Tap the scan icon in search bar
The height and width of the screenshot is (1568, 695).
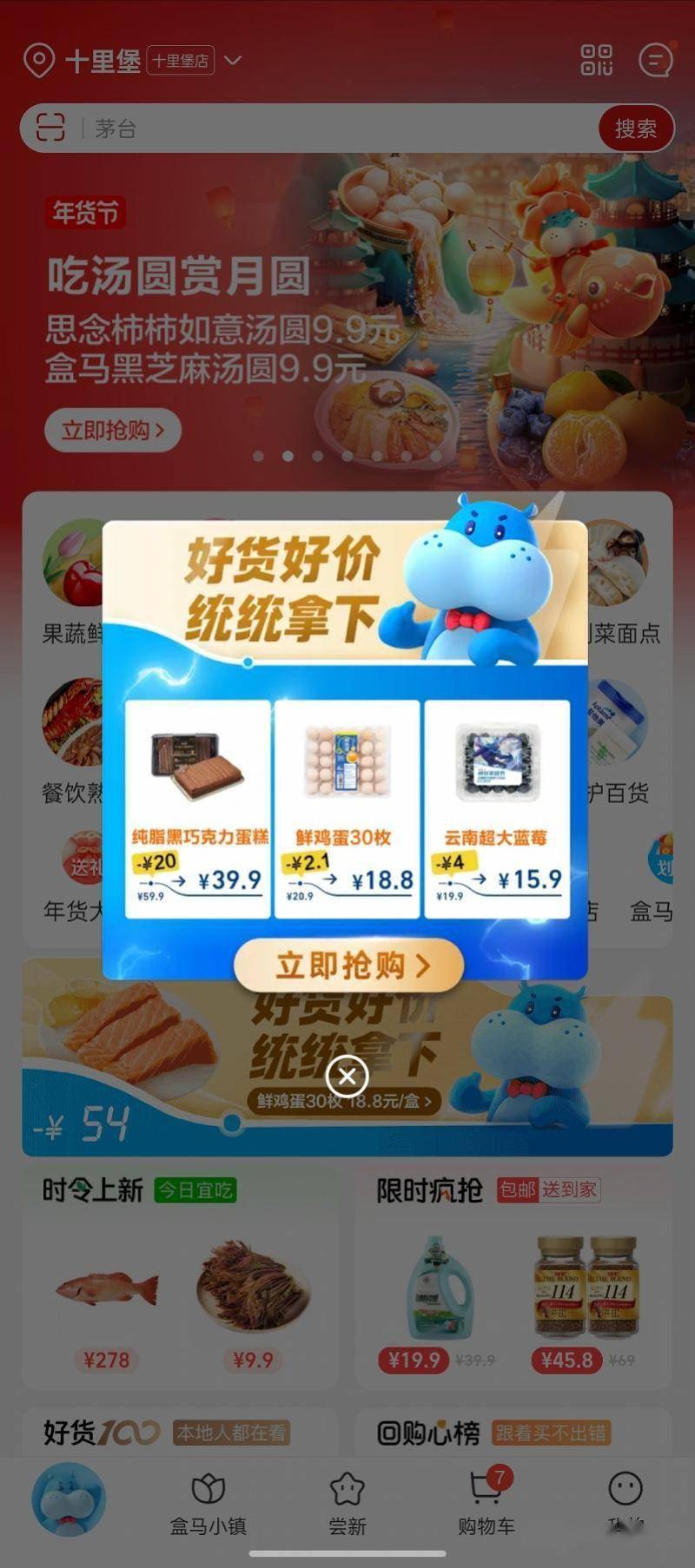[50, 128]
